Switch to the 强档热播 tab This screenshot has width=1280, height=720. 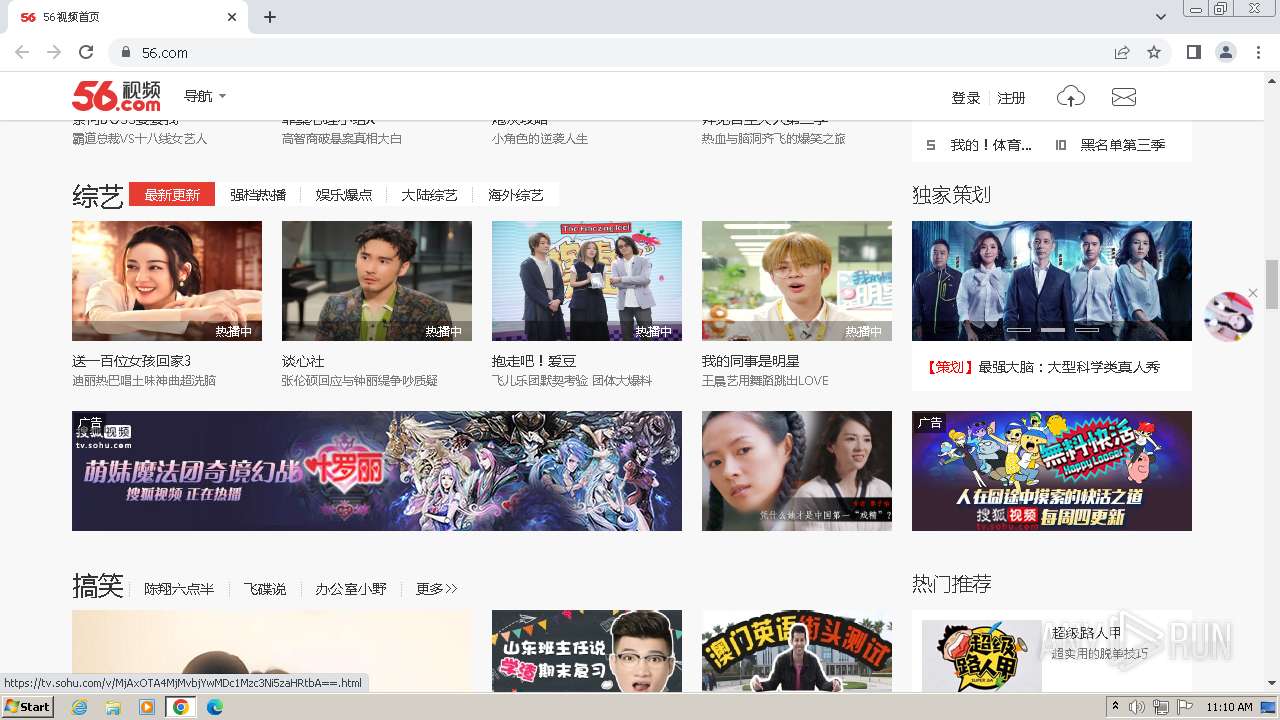pyautogui.click(x=258, y=195)
